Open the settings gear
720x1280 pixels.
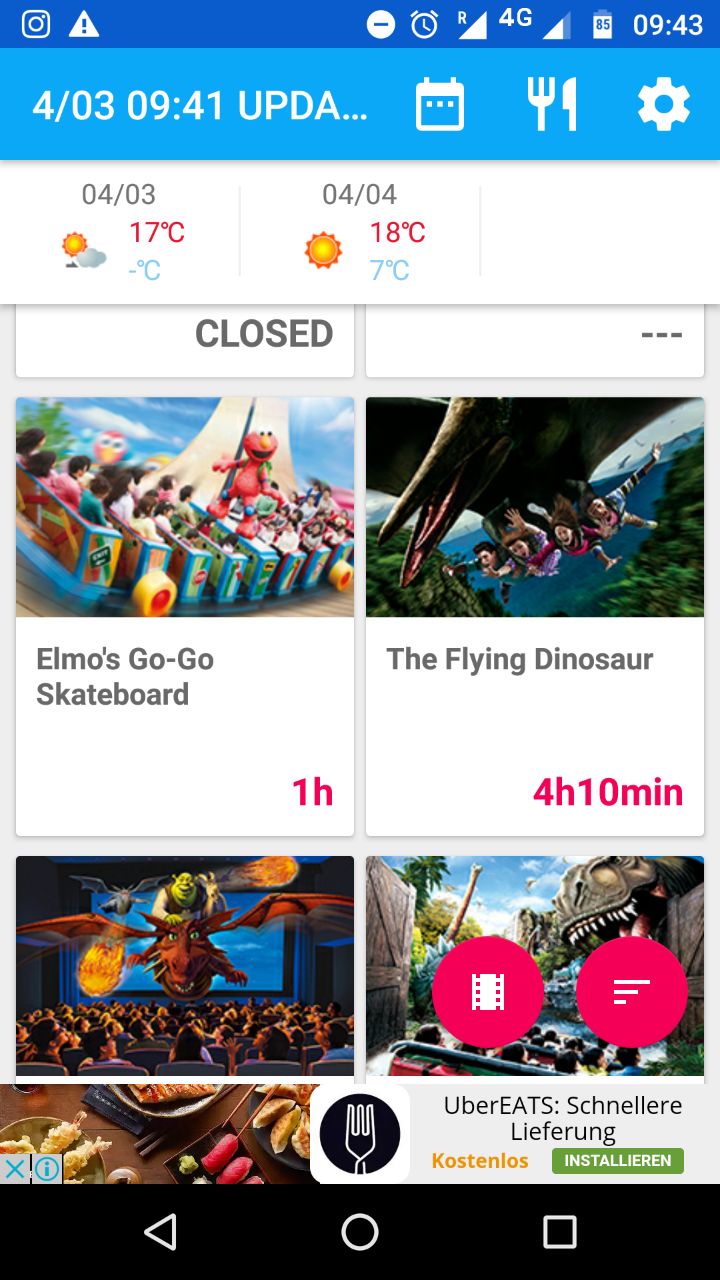(664, 104)
